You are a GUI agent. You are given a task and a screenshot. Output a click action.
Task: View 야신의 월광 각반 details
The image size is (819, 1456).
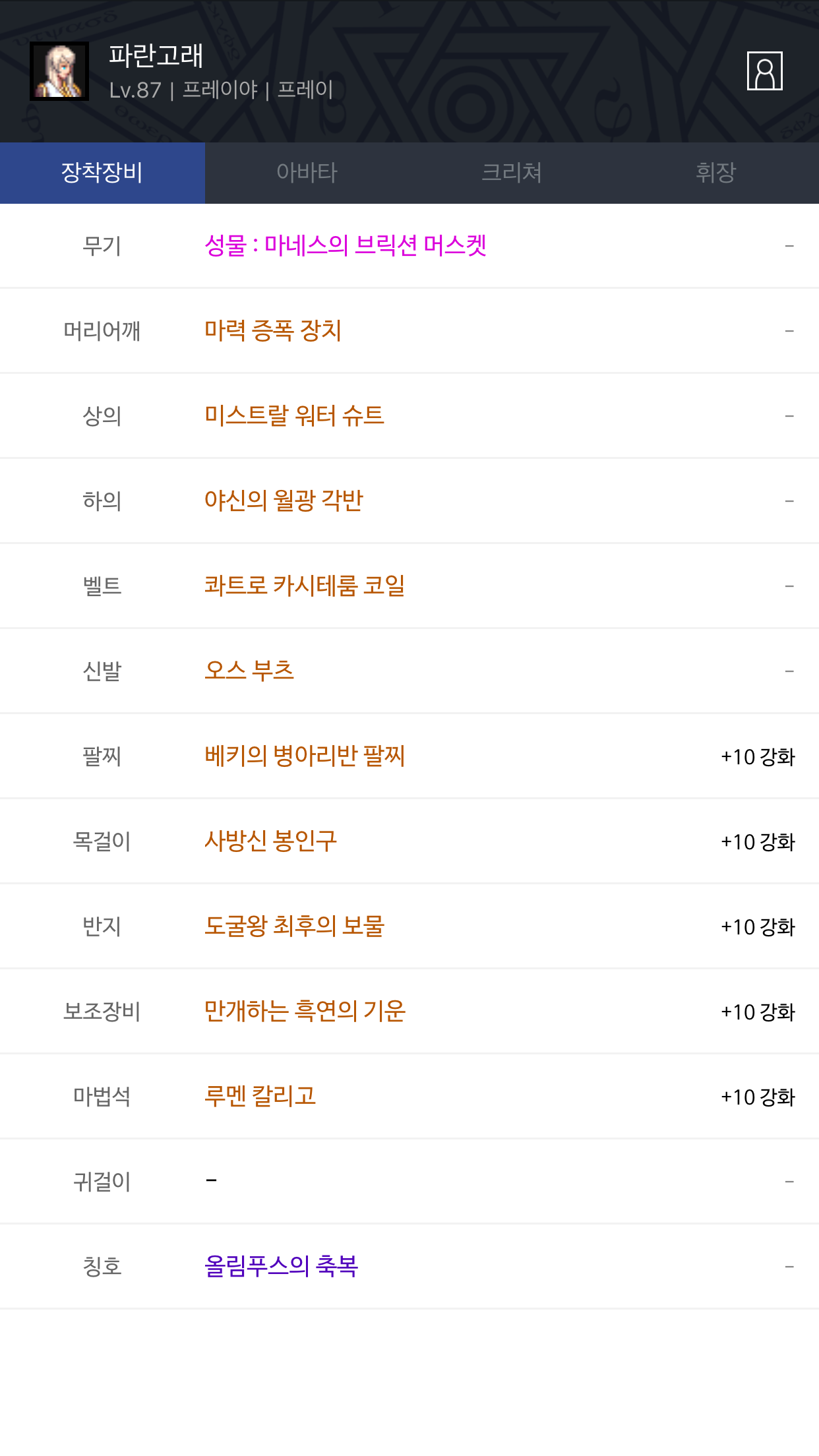[x=284, y=501]
